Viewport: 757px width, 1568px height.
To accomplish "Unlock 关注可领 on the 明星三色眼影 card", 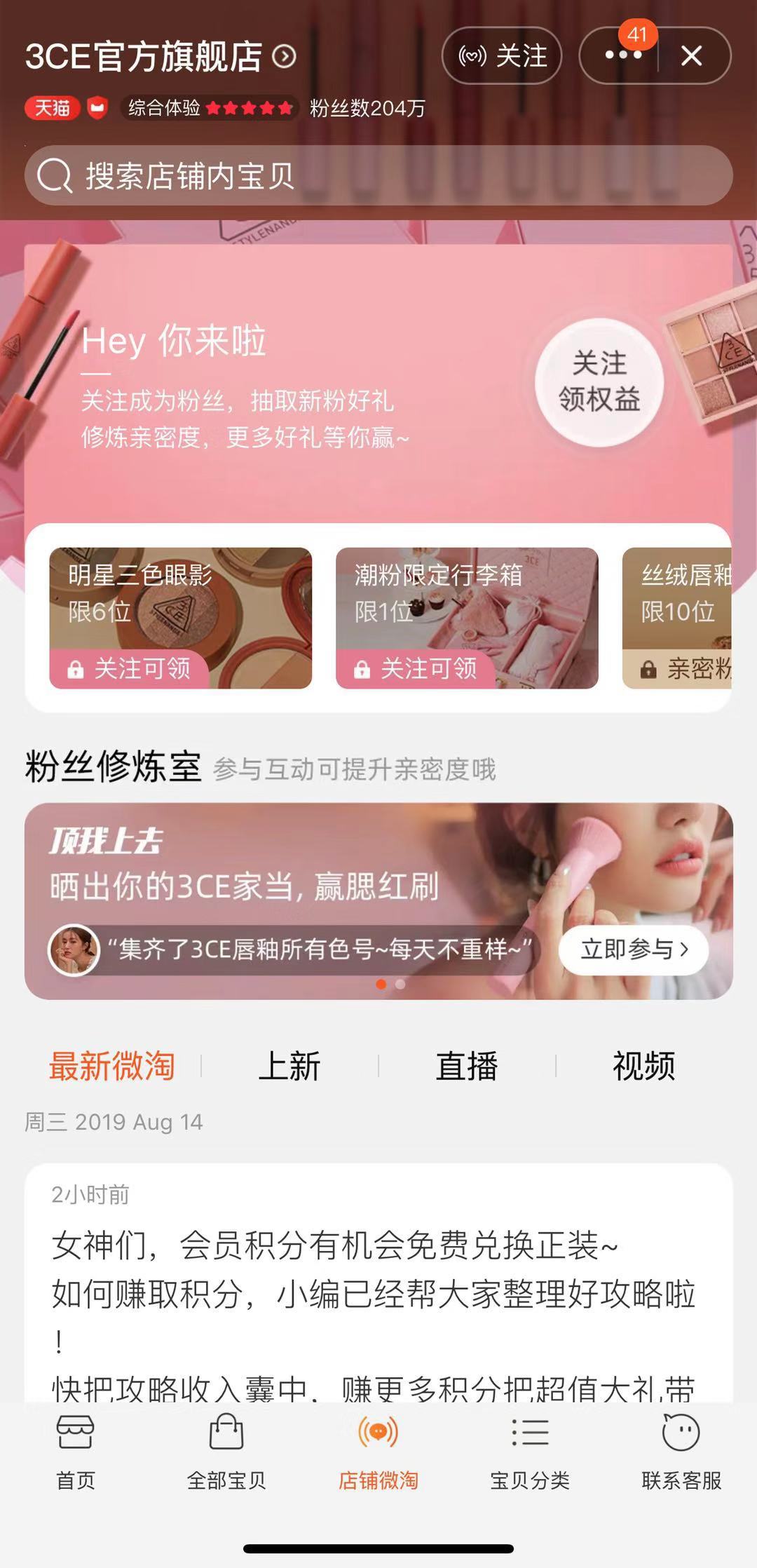I will pyautogui.click(x=126, y=671).
